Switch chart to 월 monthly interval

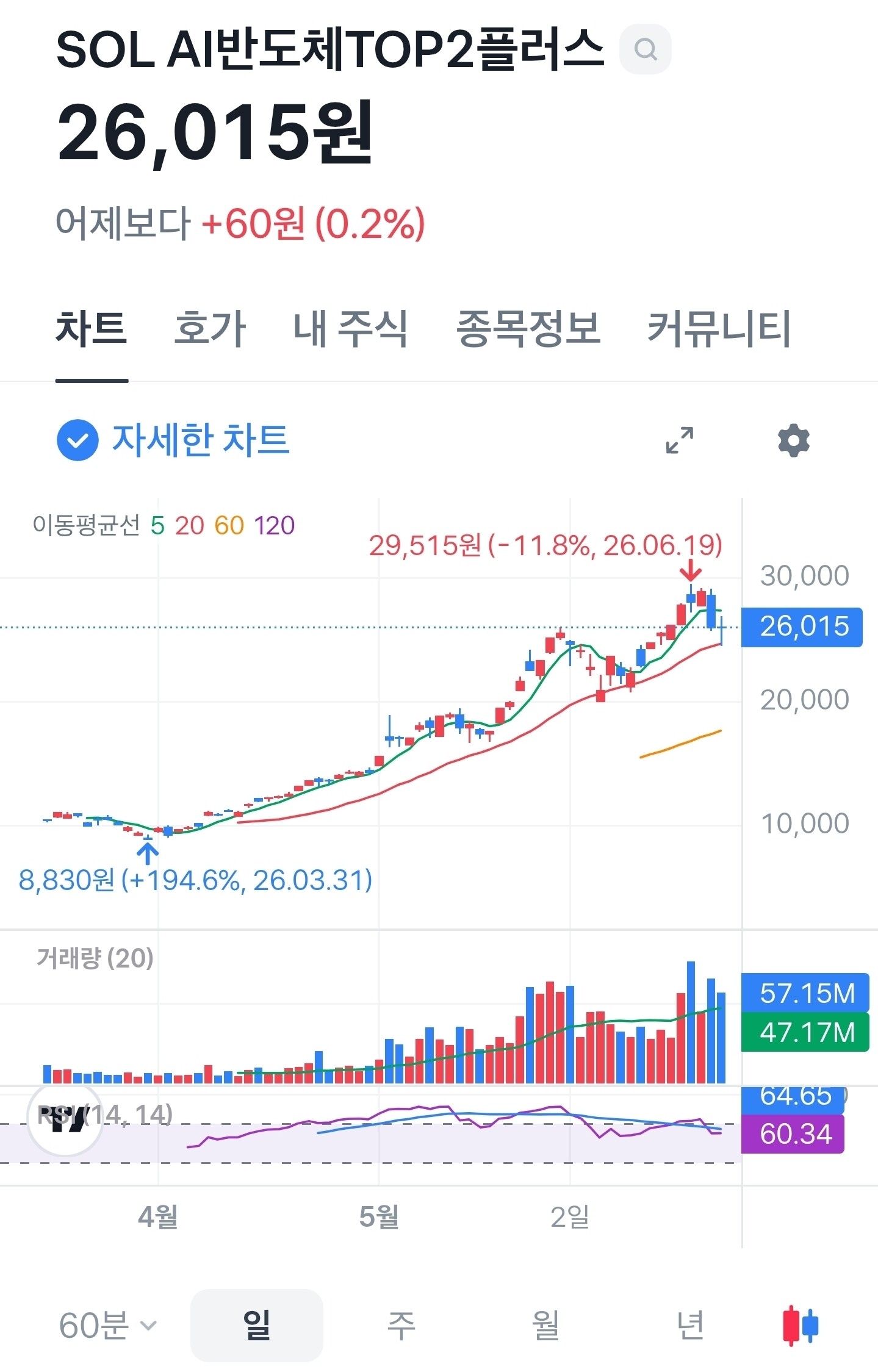(545, 1325)
